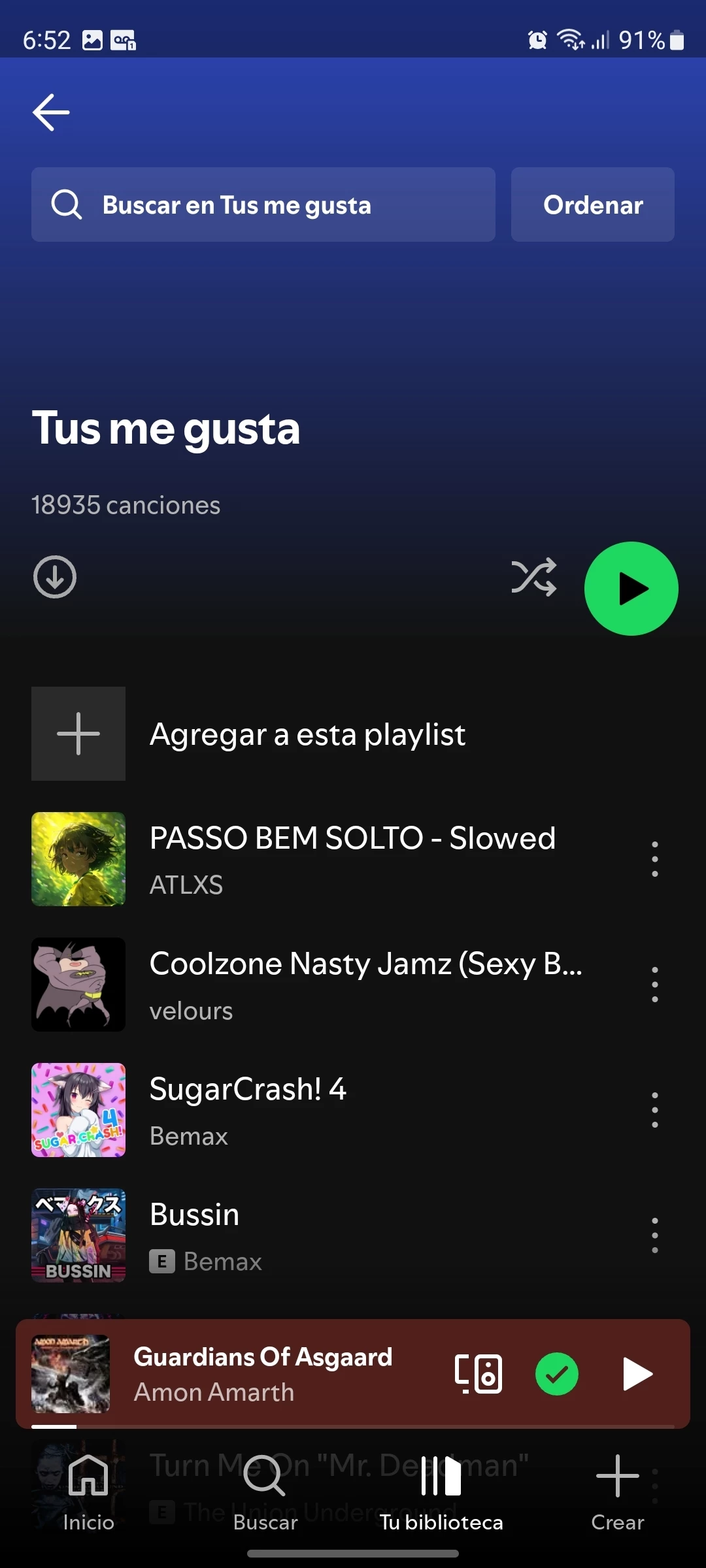
Task: Open the Ordenar sorting options
Action: pos(592,205)
